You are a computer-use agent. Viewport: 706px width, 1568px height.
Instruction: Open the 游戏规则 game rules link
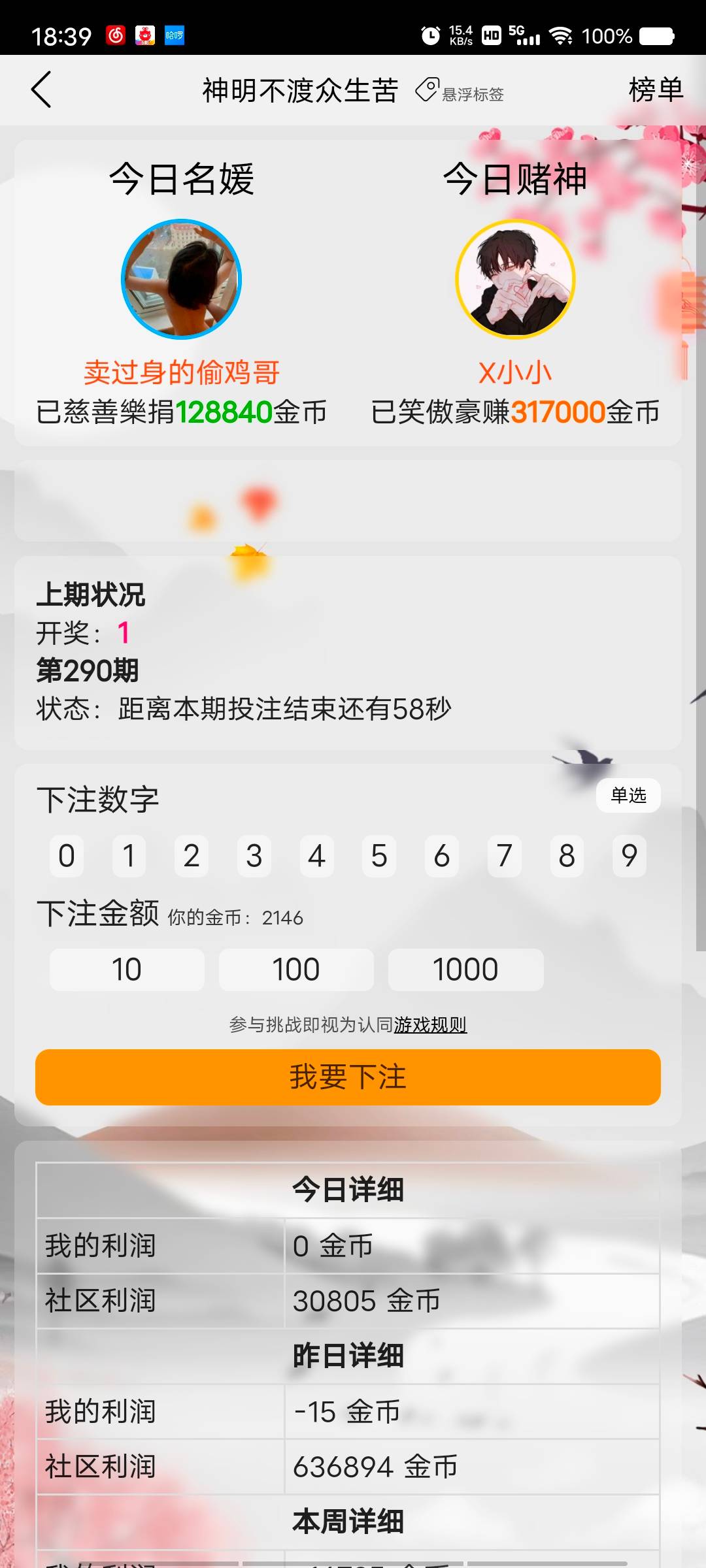(x=430, y=1024)
